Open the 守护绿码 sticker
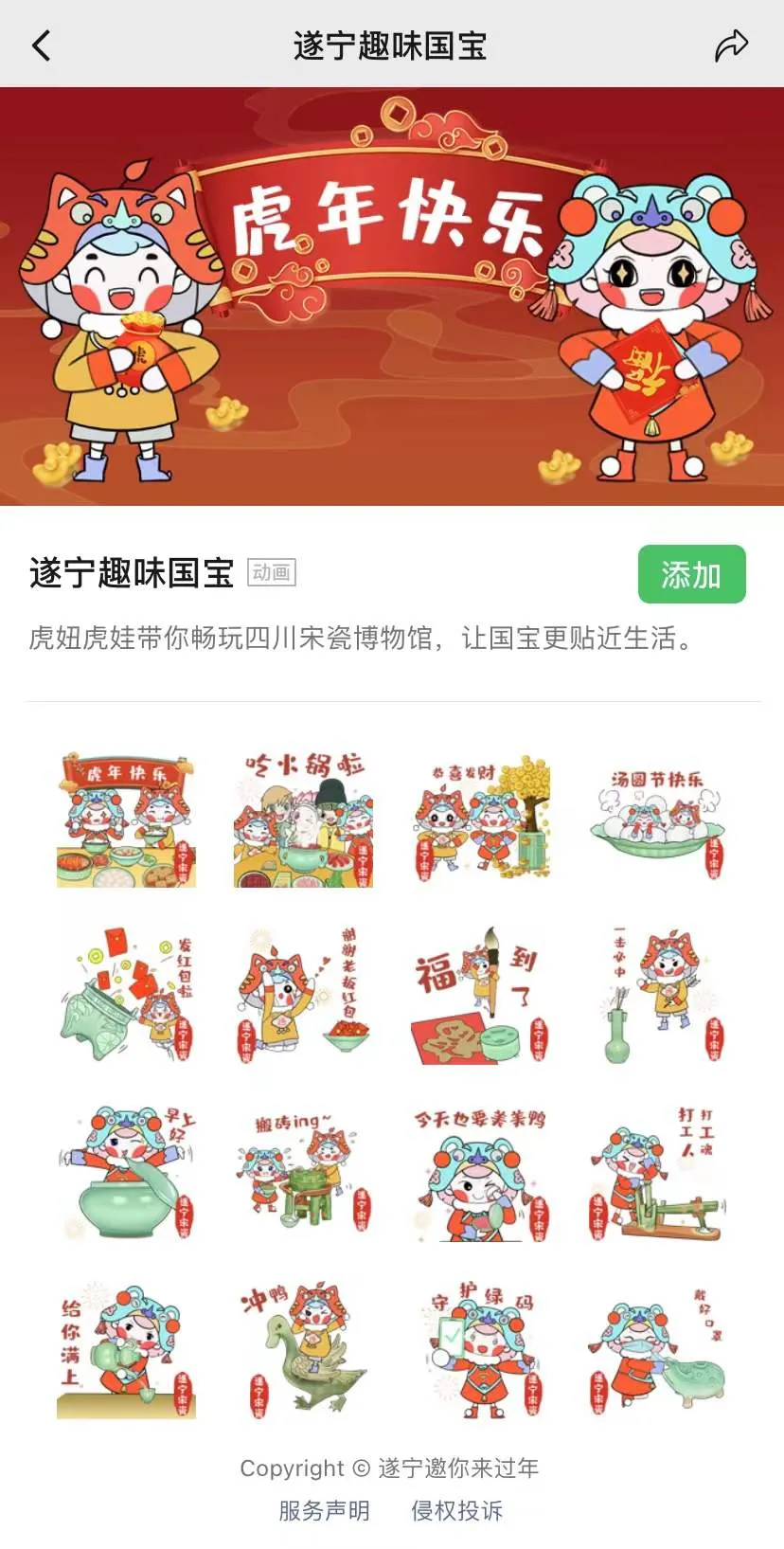 480,1349
